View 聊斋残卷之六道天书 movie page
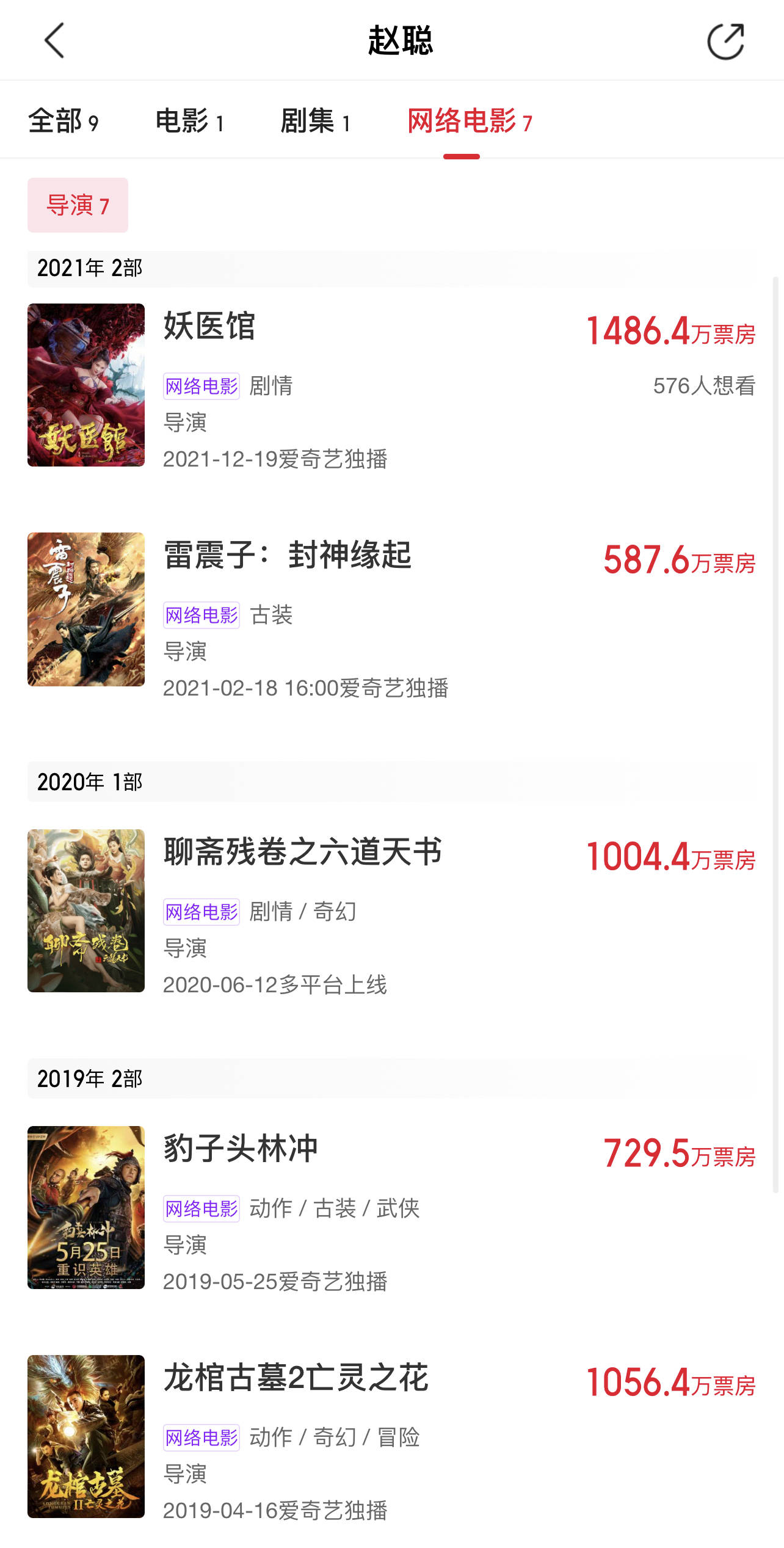784x1548 pixels. [x=302, y=852]
